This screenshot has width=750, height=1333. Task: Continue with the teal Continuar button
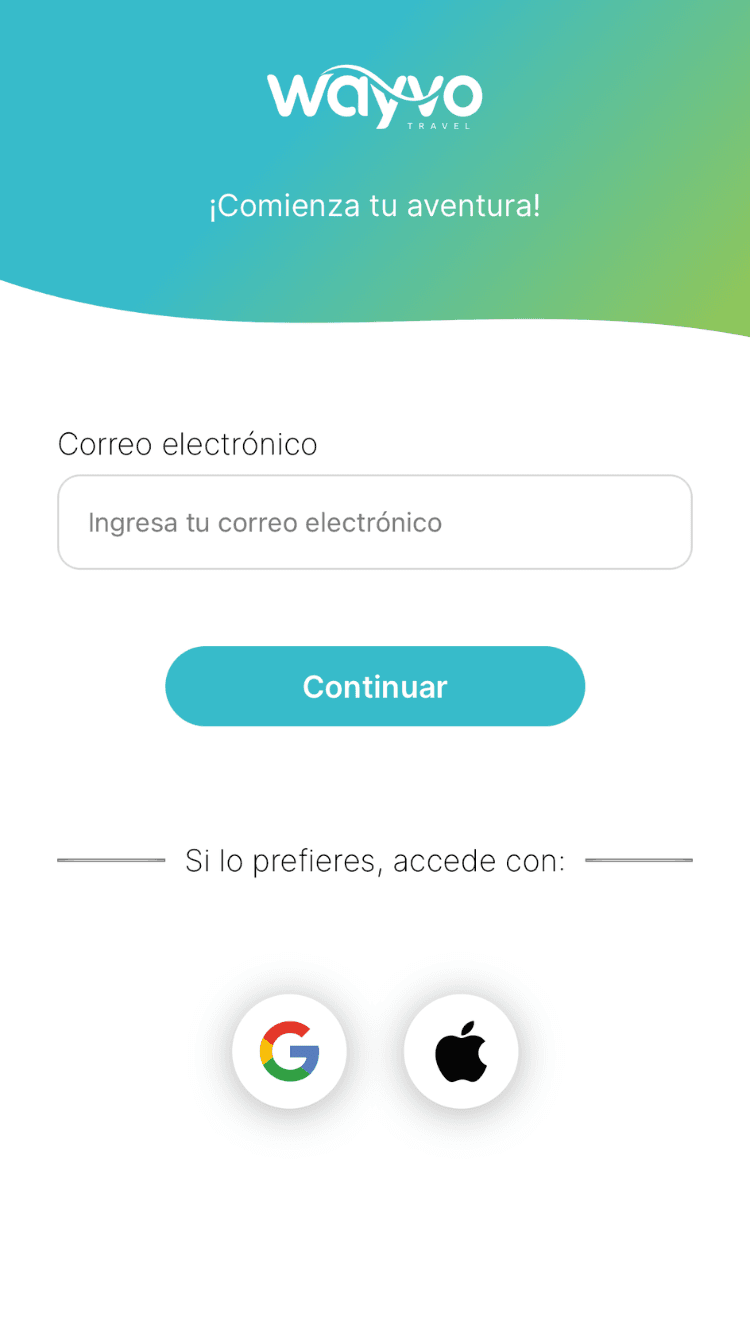375,686
